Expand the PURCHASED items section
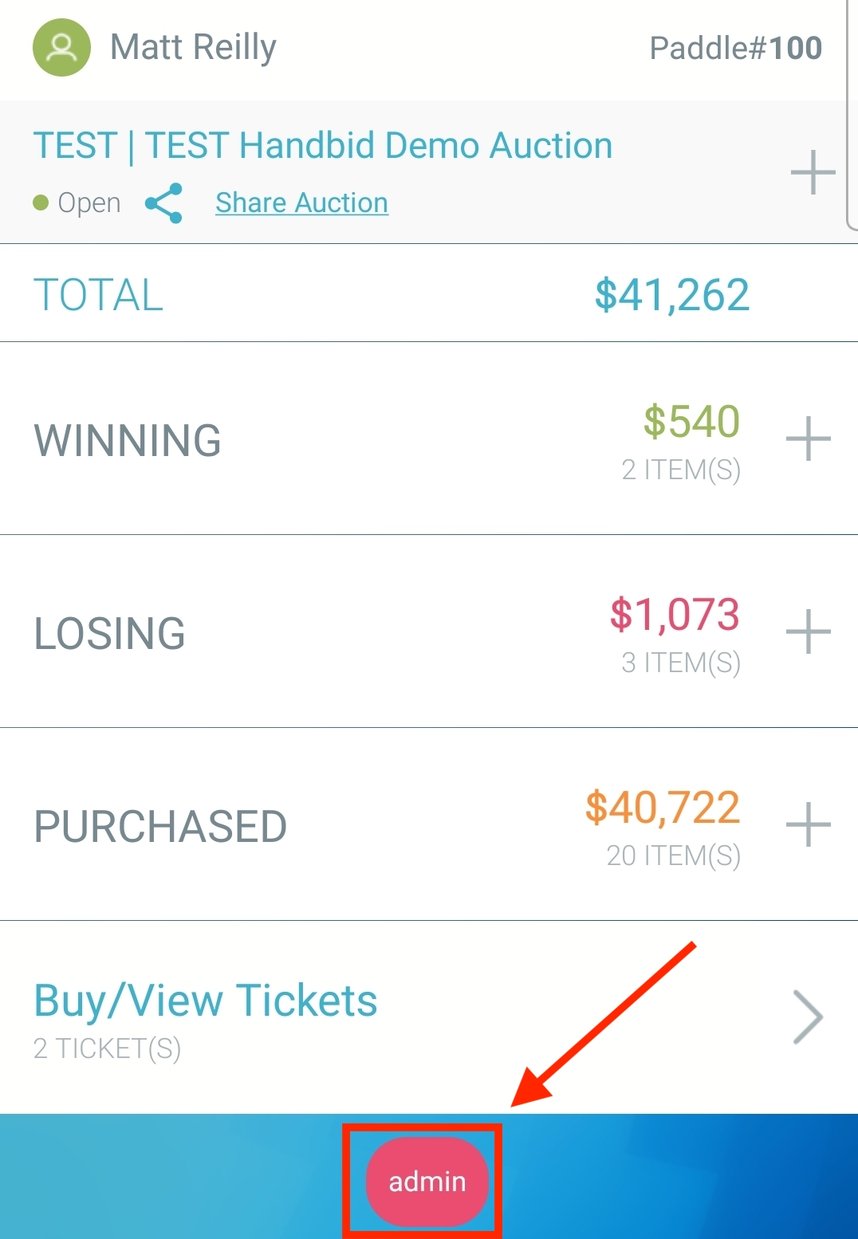 point(808,825)
